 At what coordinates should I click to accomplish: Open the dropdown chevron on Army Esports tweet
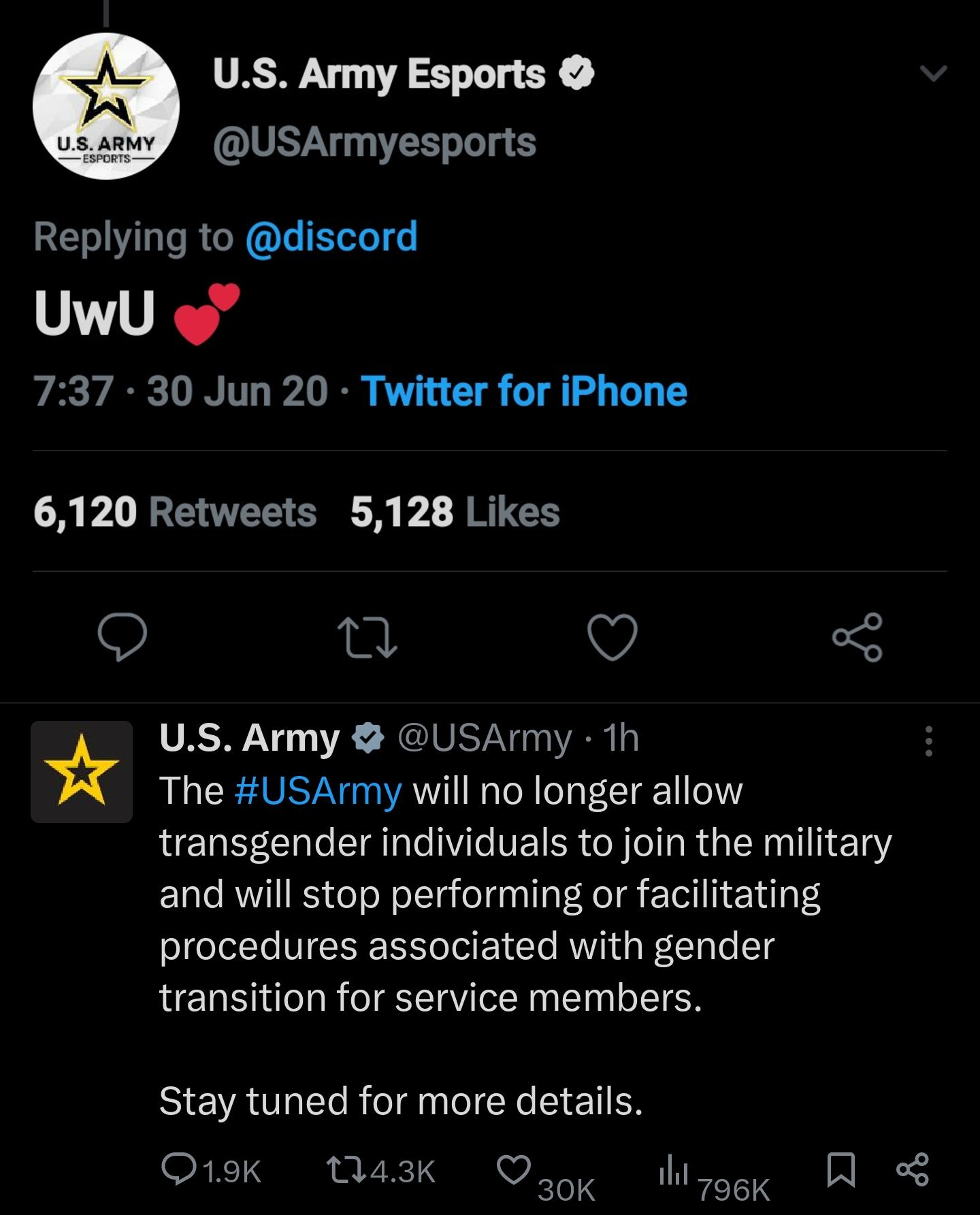point(932,73)
